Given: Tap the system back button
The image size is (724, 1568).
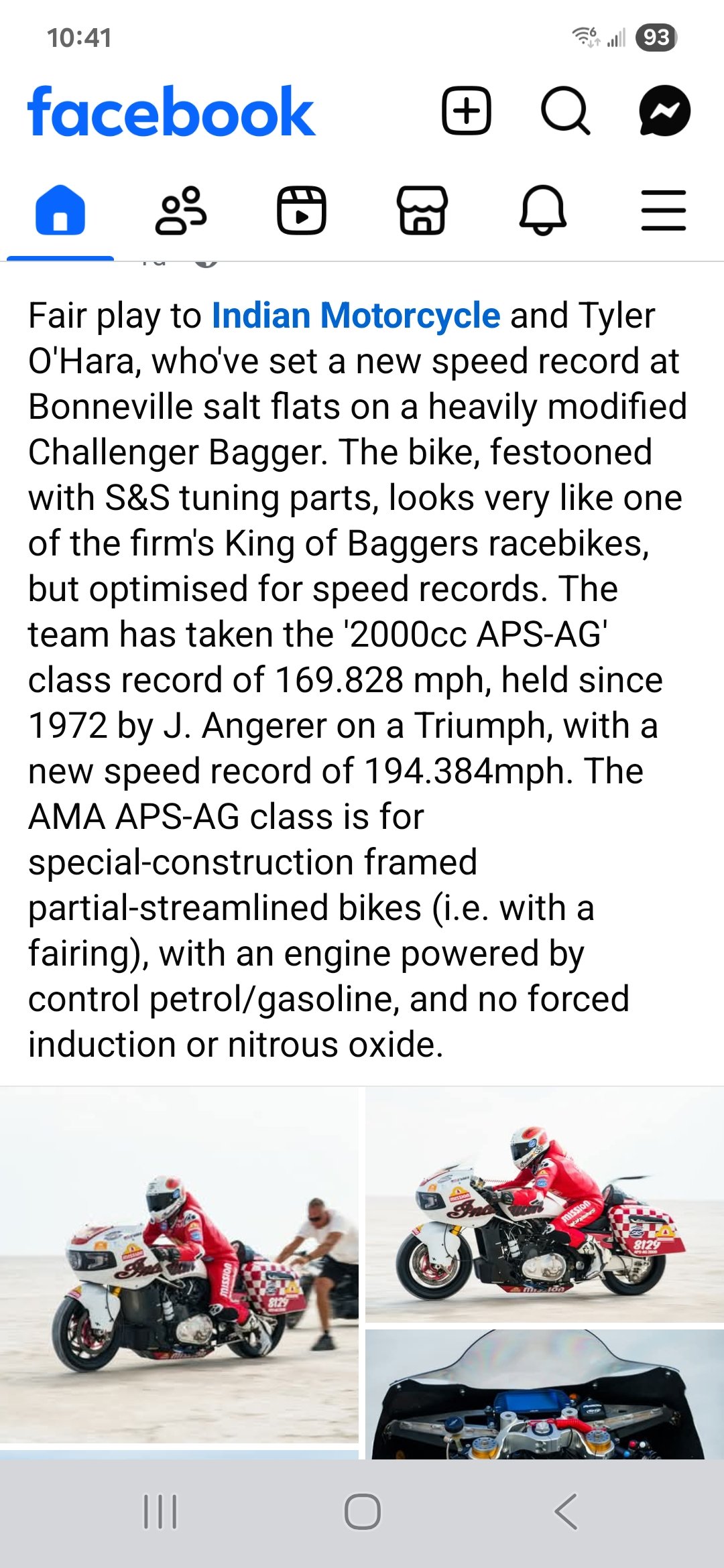Looking at the screenshot, I should [566, 1512].
